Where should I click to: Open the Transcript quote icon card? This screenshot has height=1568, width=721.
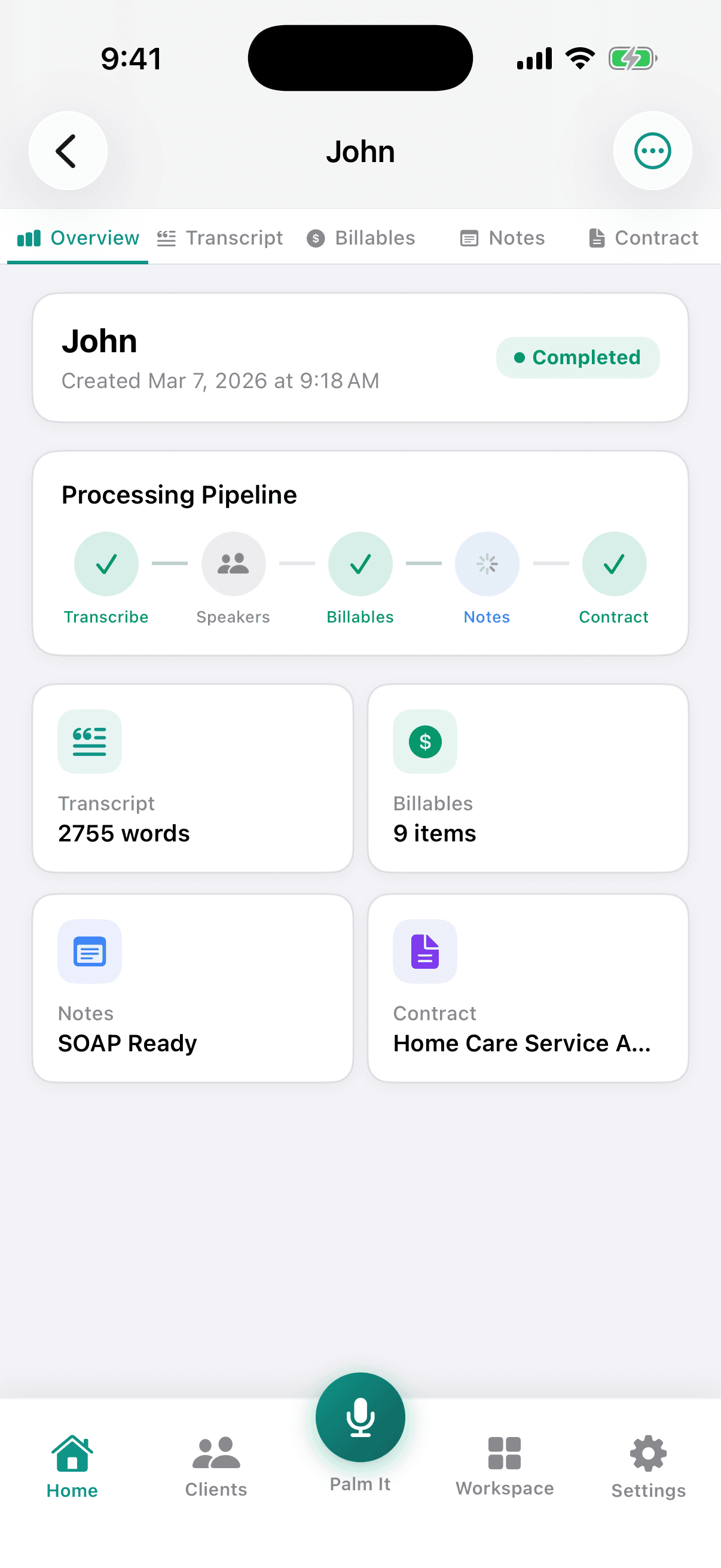tap(89, 742)
